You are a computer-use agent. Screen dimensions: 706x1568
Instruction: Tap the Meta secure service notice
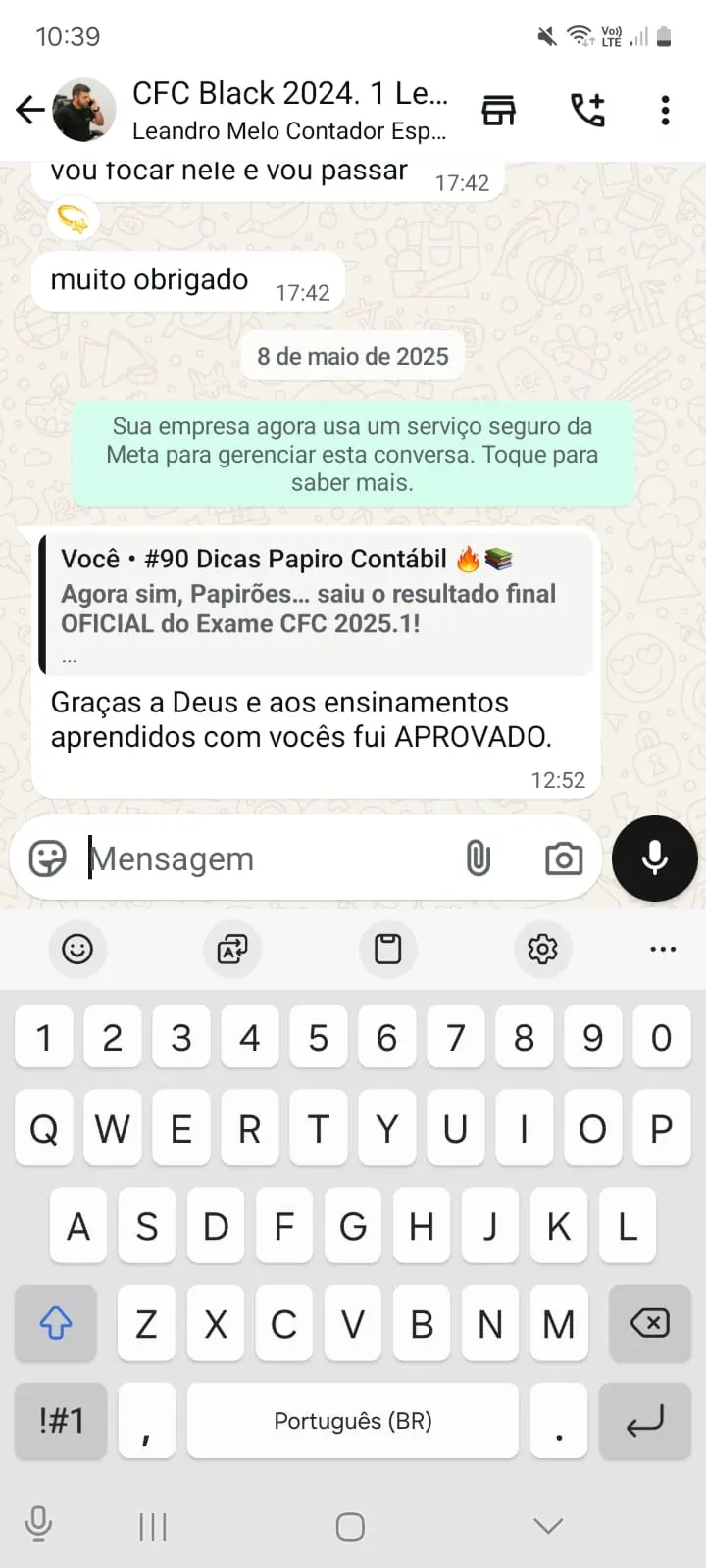[352, 454]
